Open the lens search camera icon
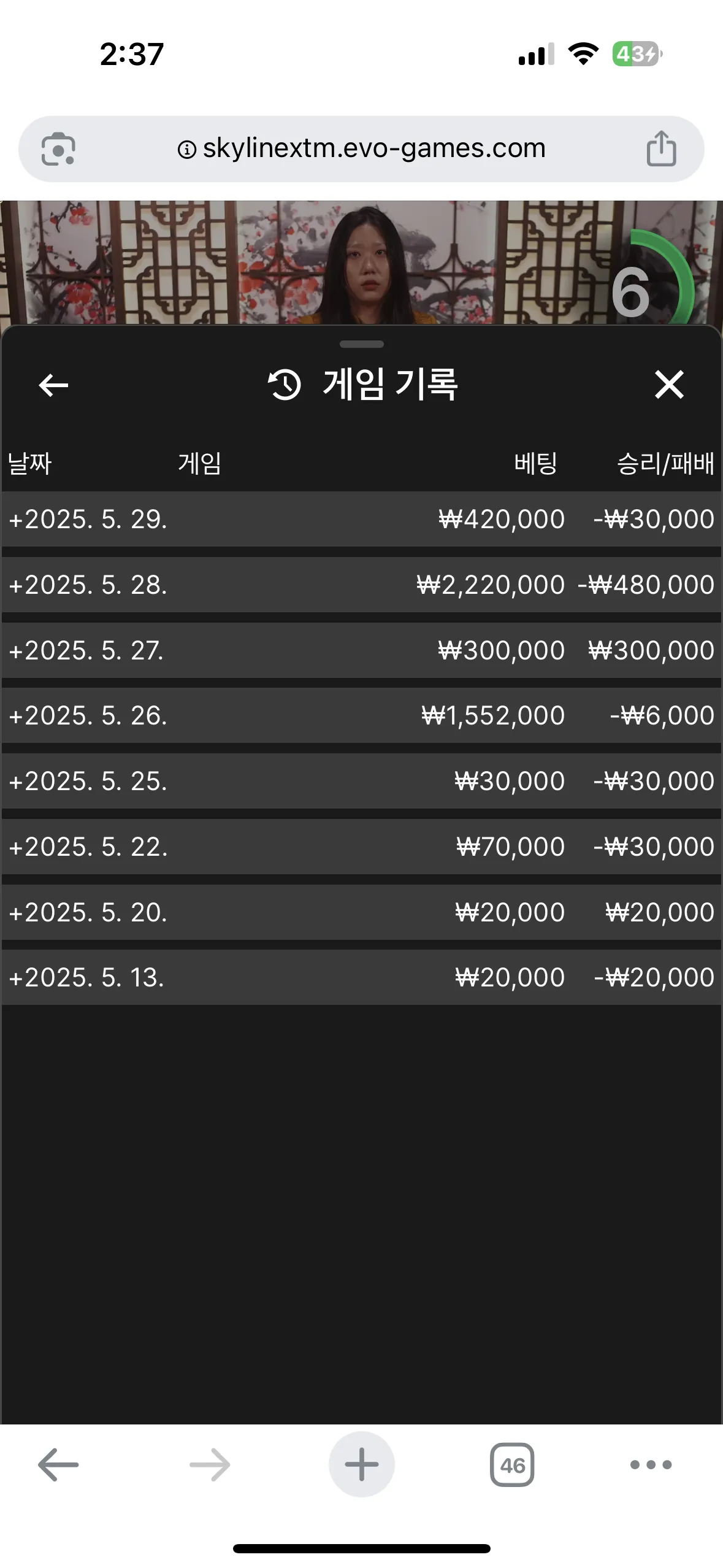This screenshot has width=723, height=1568. pyautogui.click(x=58, y=149)
